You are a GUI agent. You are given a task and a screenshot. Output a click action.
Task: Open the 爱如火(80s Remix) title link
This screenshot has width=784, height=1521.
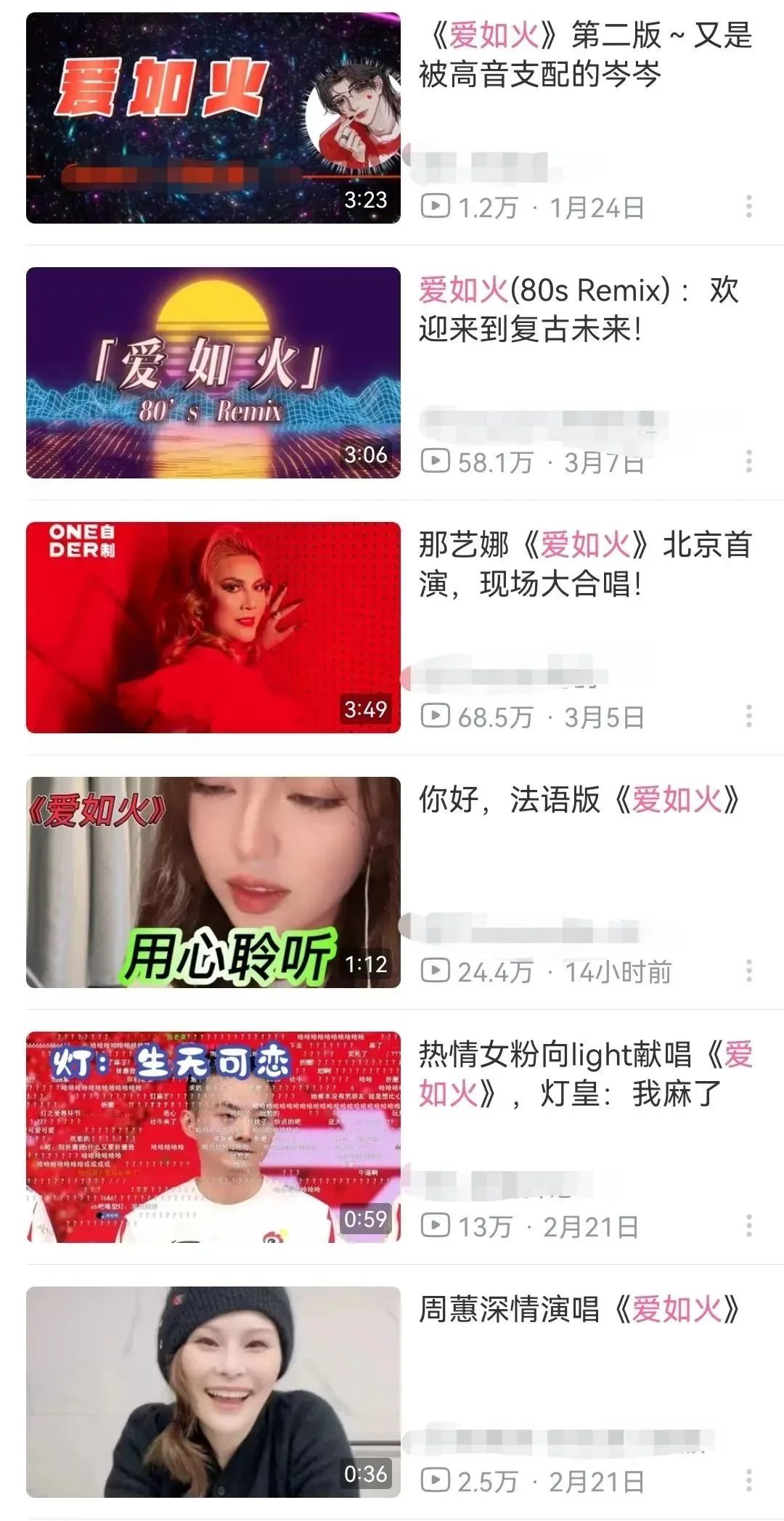[x=581, y=309]
